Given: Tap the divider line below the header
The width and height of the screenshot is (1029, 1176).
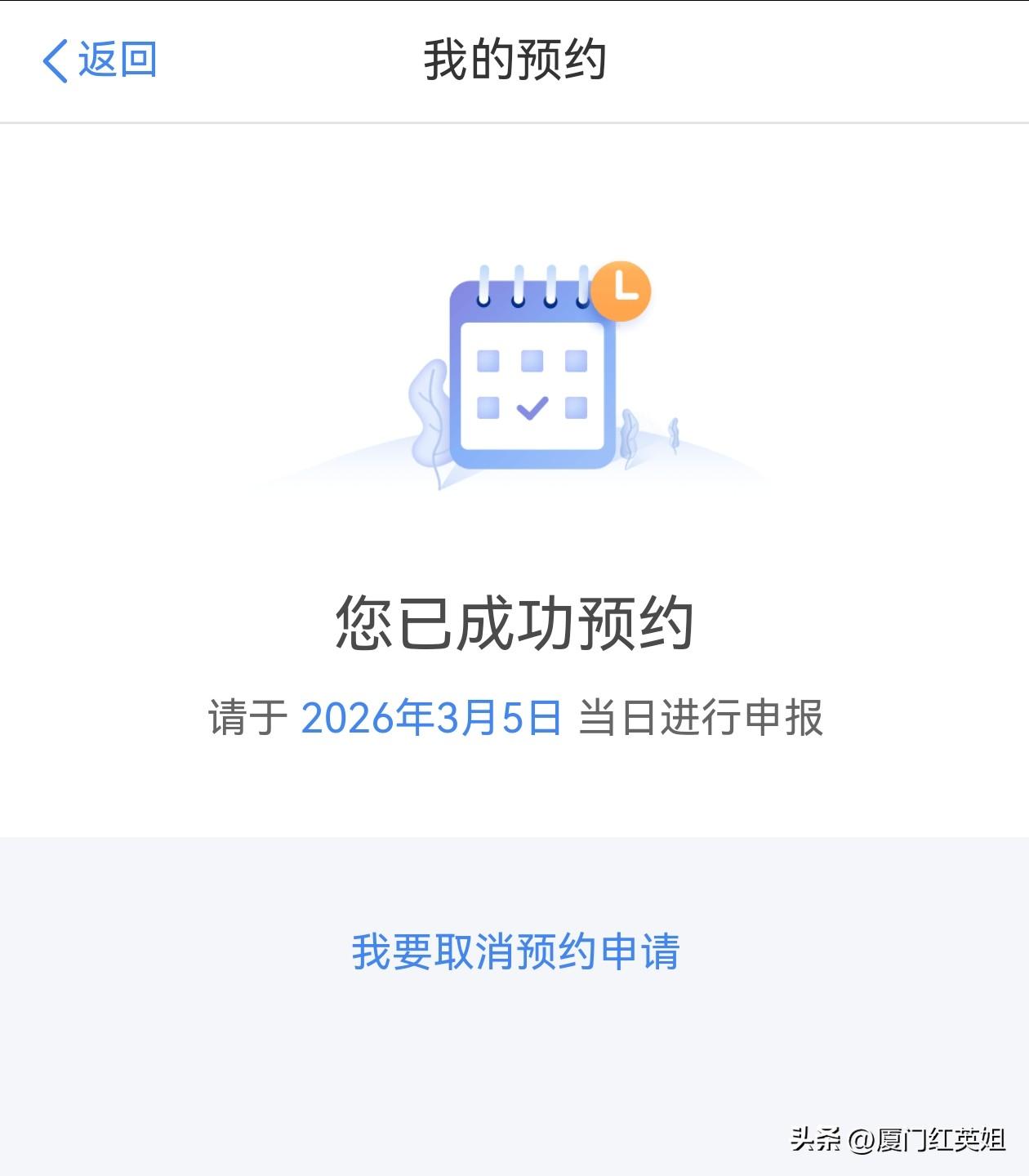Looking at the screenshot, I should 514,121.
